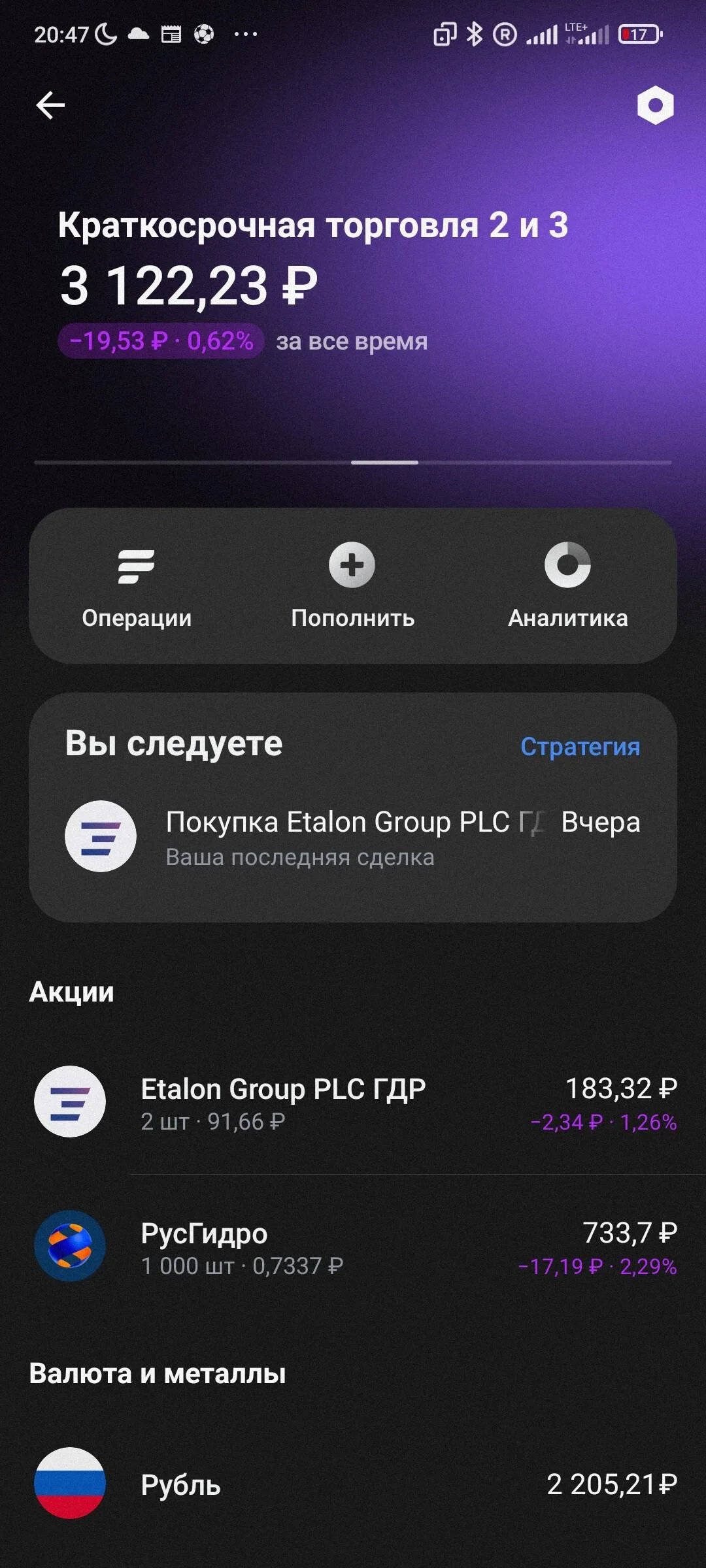Open Аналитика for this account

pyautogui.click(x=567, y=586)
